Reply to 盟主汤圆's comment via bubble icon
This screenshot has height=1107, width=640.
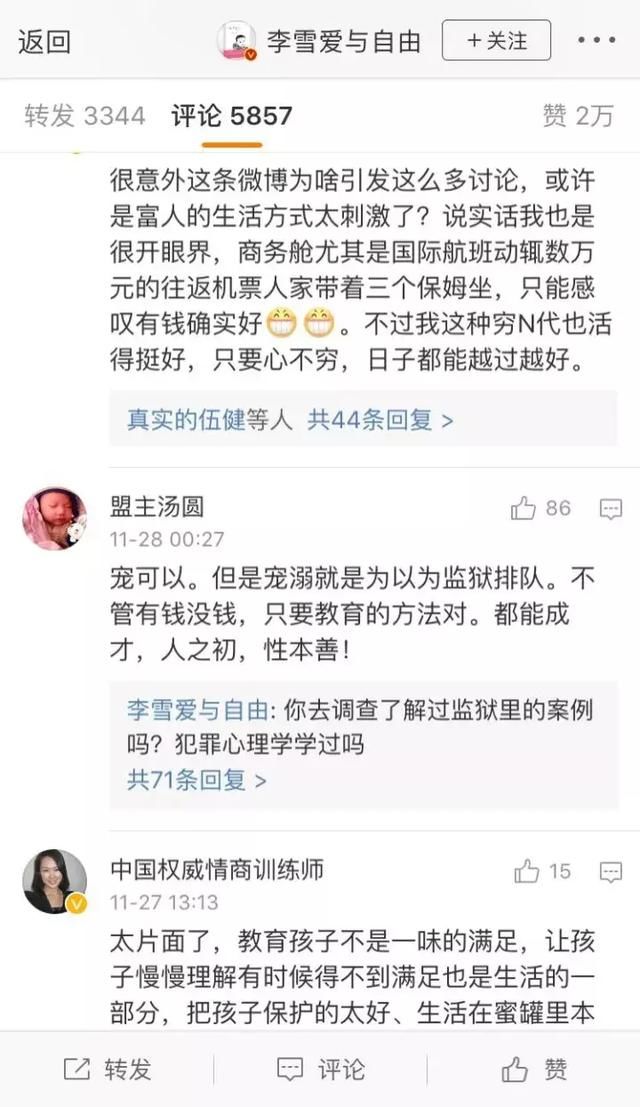pos(610,510)
